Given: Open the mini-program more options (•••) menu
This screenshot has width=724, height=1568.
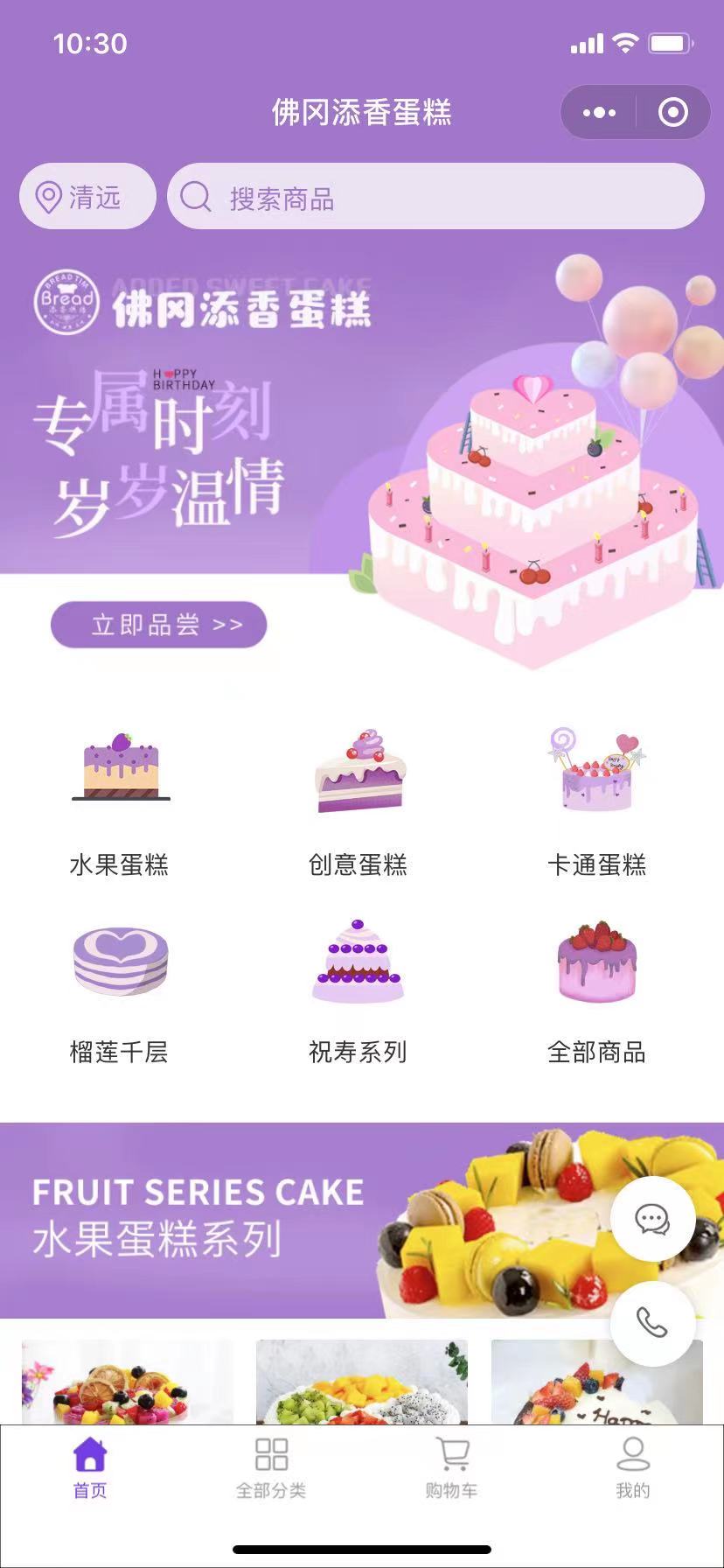Looking at the screenshot, I should pos(598,112).
